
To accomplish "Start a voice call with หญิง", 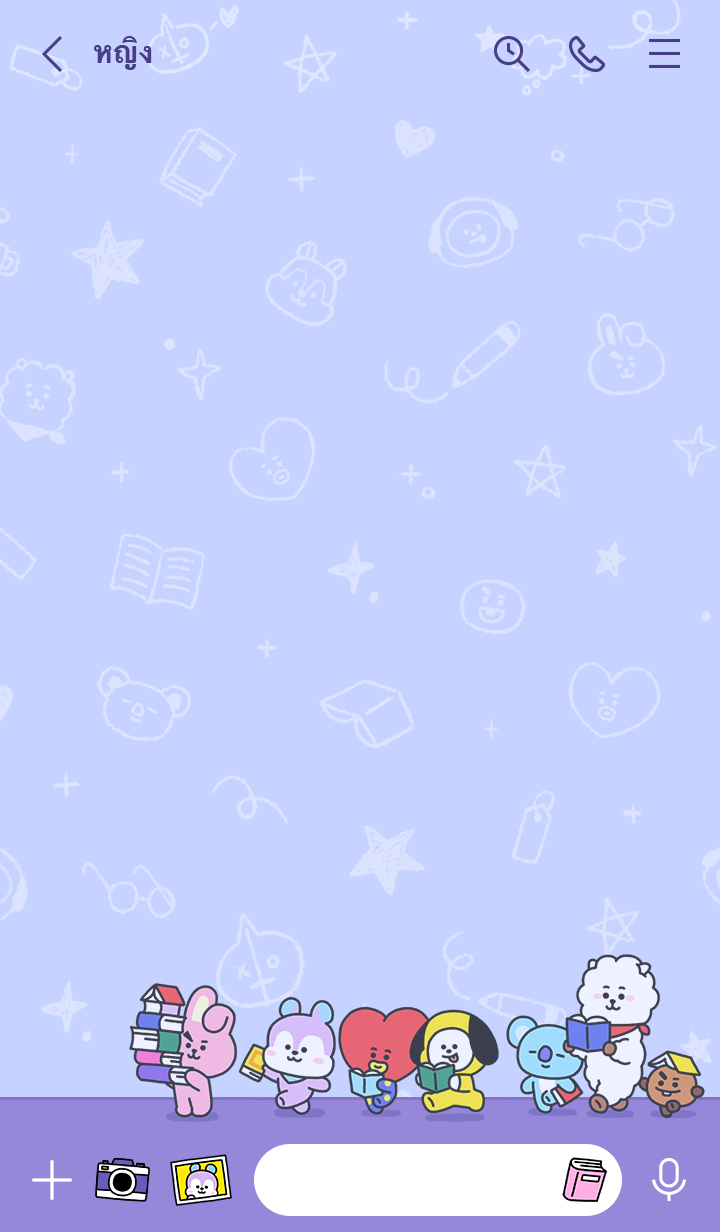I will click(587, 54).
